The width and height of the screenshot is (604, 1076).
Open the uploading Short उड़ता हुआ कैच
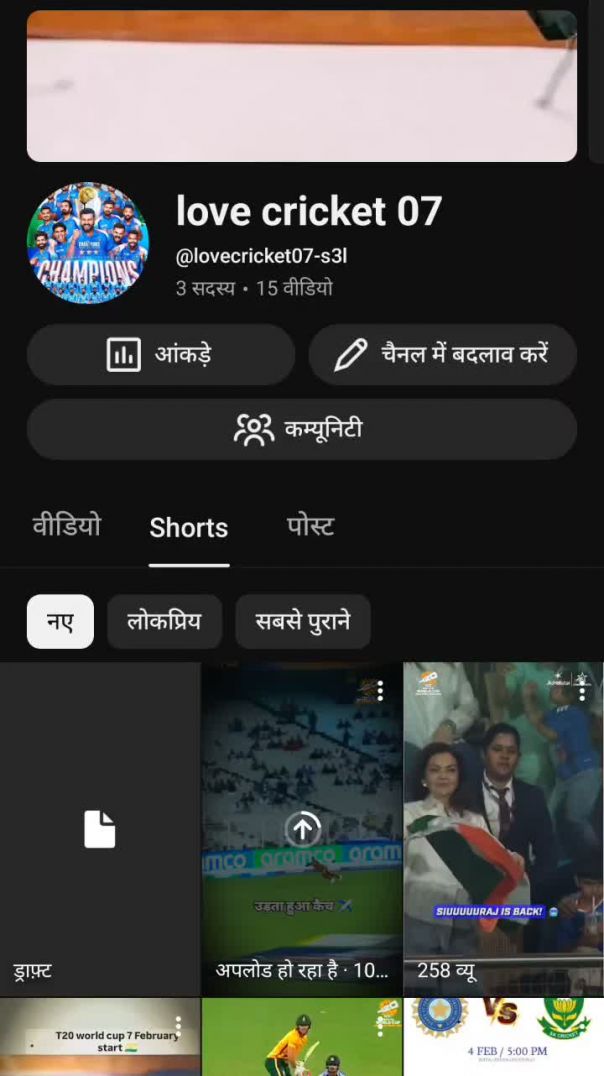pos(301,828)
